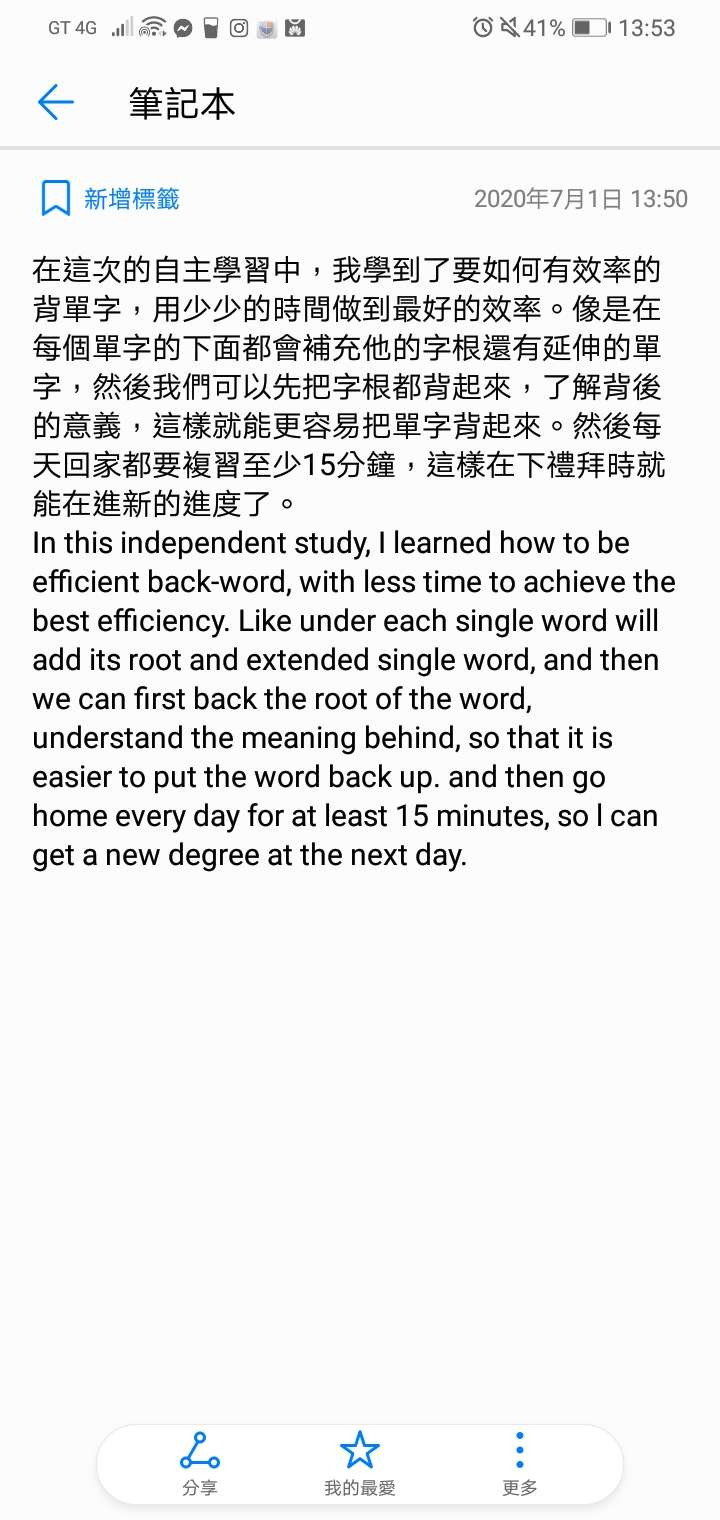Screen dimensions: 720x1520
Task: Go back using the top-left arrow
Action: pos(56,102)
